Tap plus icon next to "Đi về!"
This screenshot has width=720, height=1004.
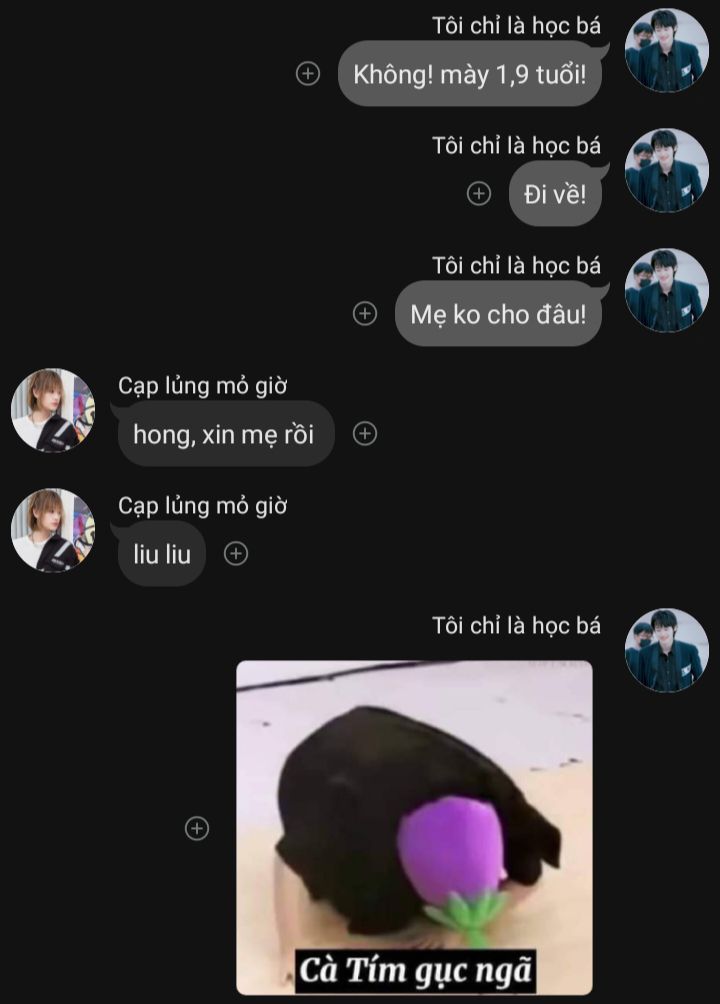[x=479, y=193]
